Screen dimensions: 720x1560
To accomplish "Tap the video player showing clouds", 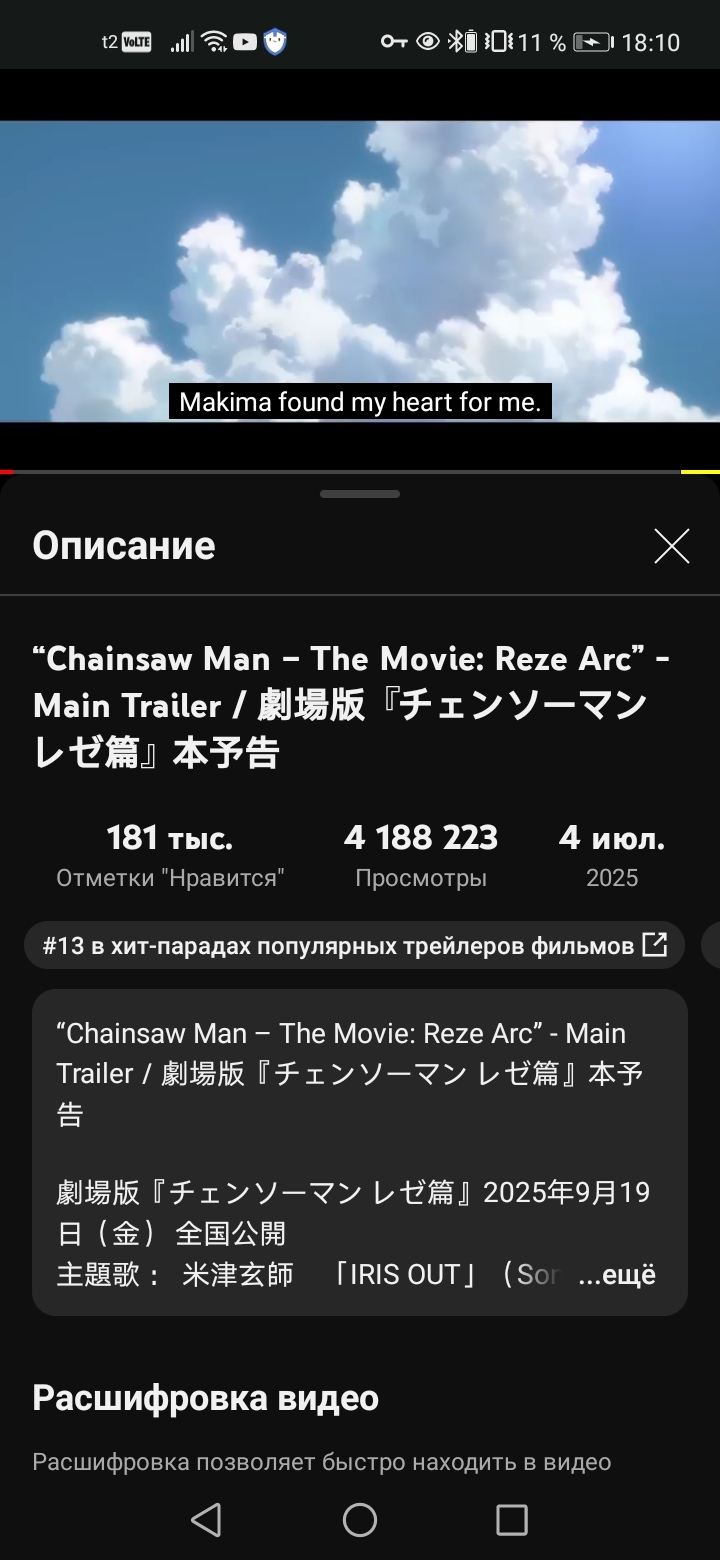I will click(360, 270).
